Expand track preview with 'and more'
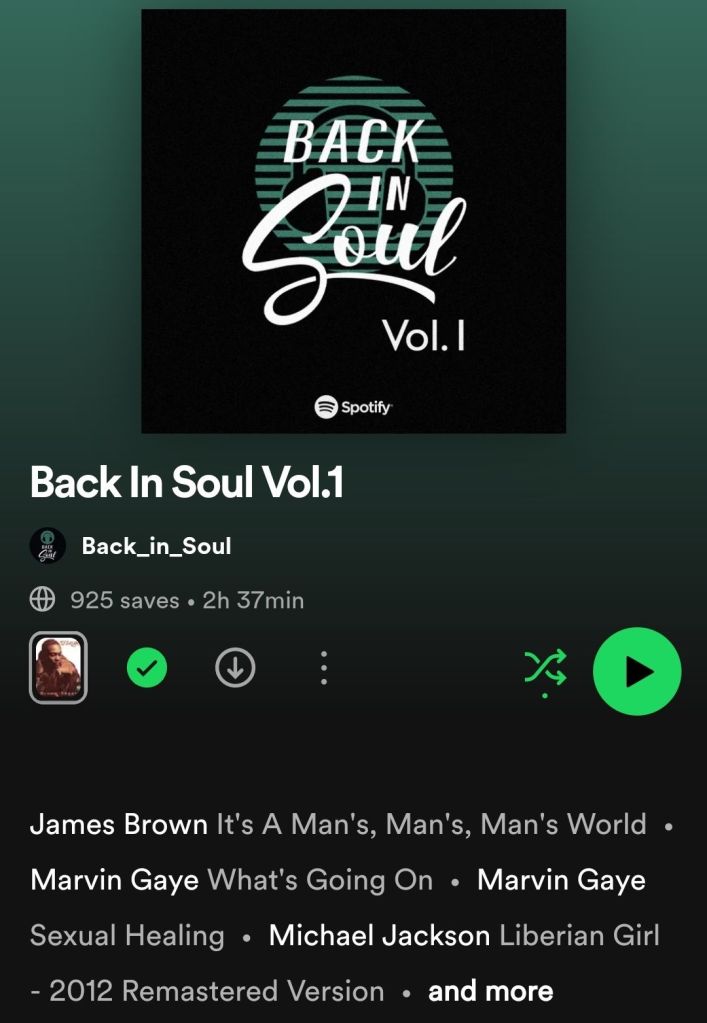Screen dimensions: 707x1023 pos(490,991)
